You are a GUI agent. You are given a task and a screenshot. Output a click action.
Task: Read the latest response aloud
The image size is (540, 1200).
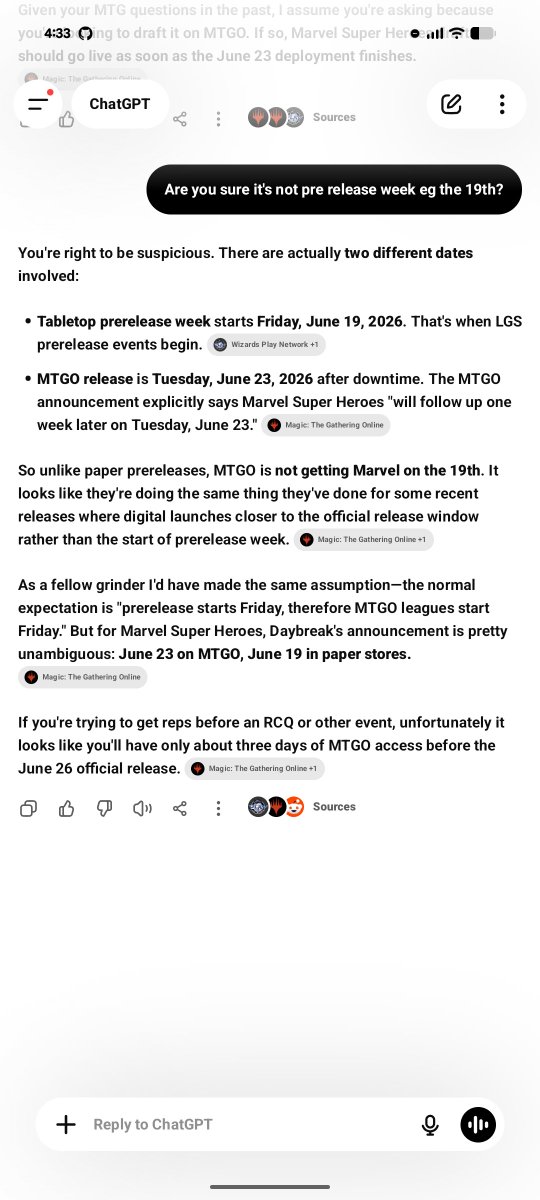(x=142, y=808)
